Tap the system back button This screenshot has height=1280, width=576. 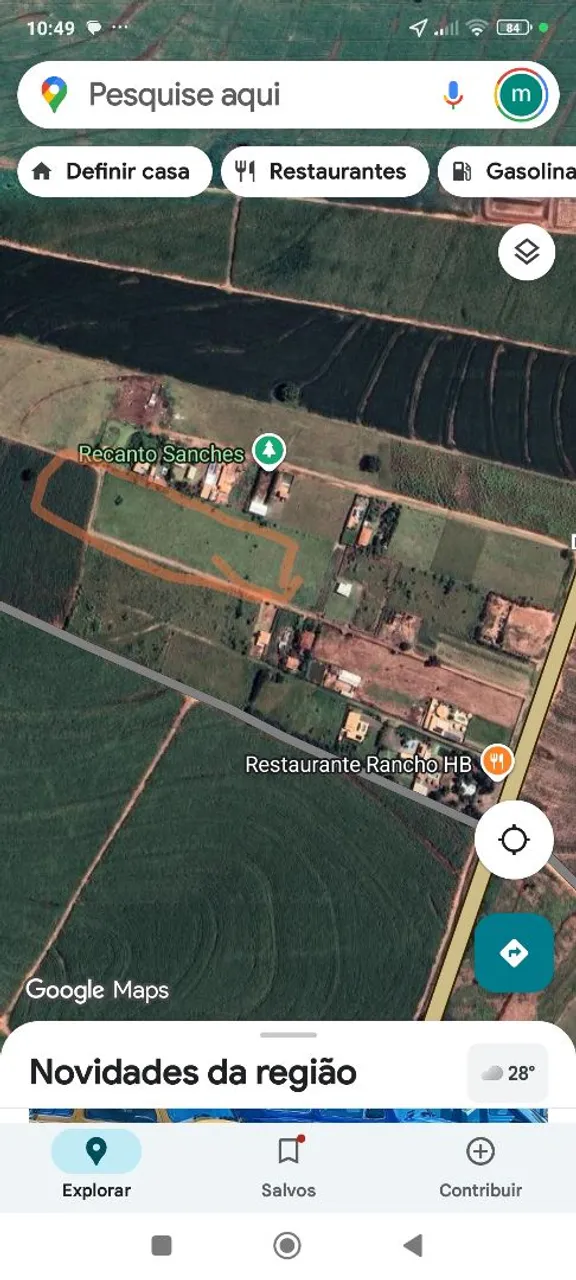tap(412, 1245)
